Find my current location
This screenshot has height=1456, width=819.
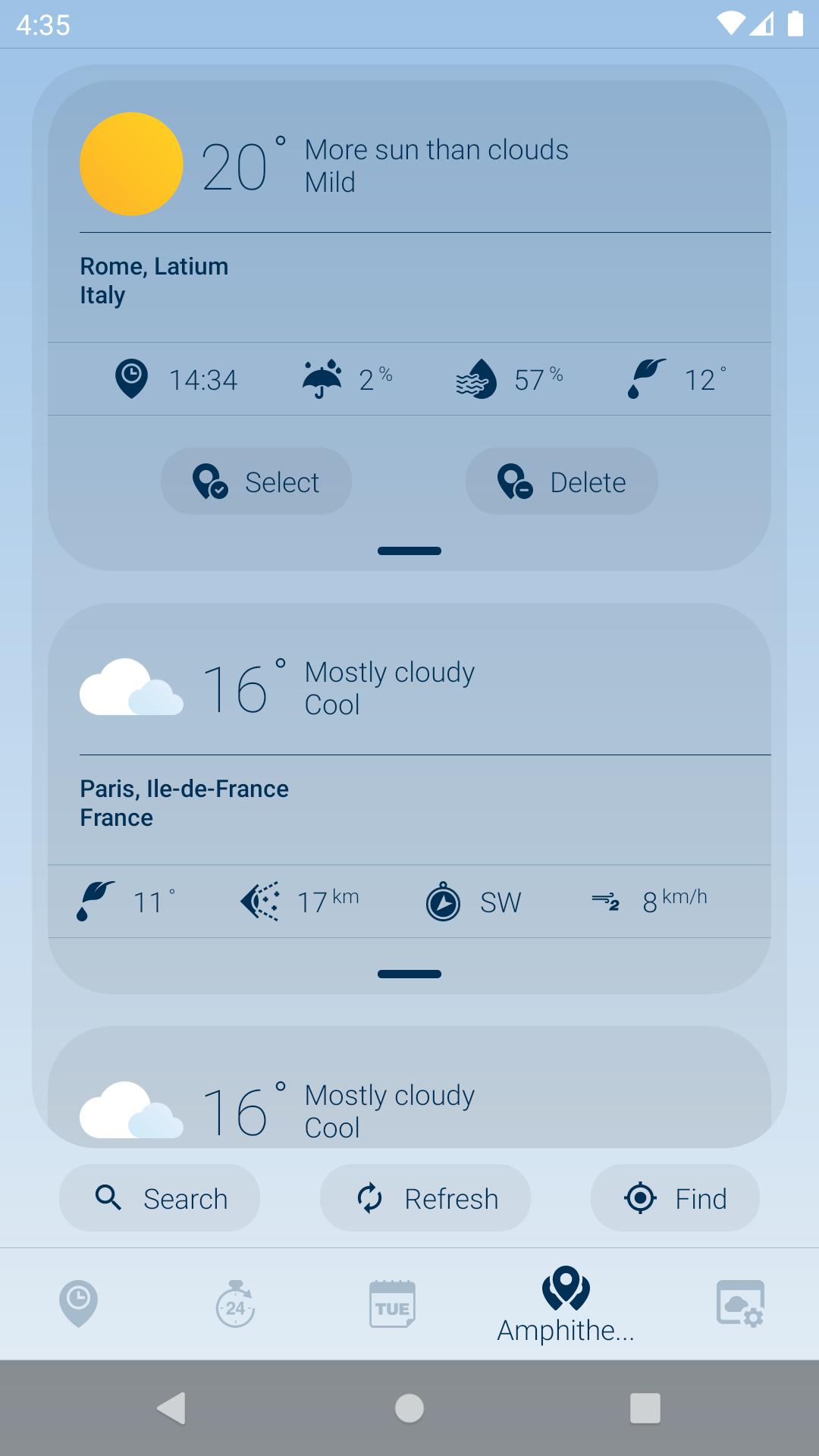[x=675, y=1198]
